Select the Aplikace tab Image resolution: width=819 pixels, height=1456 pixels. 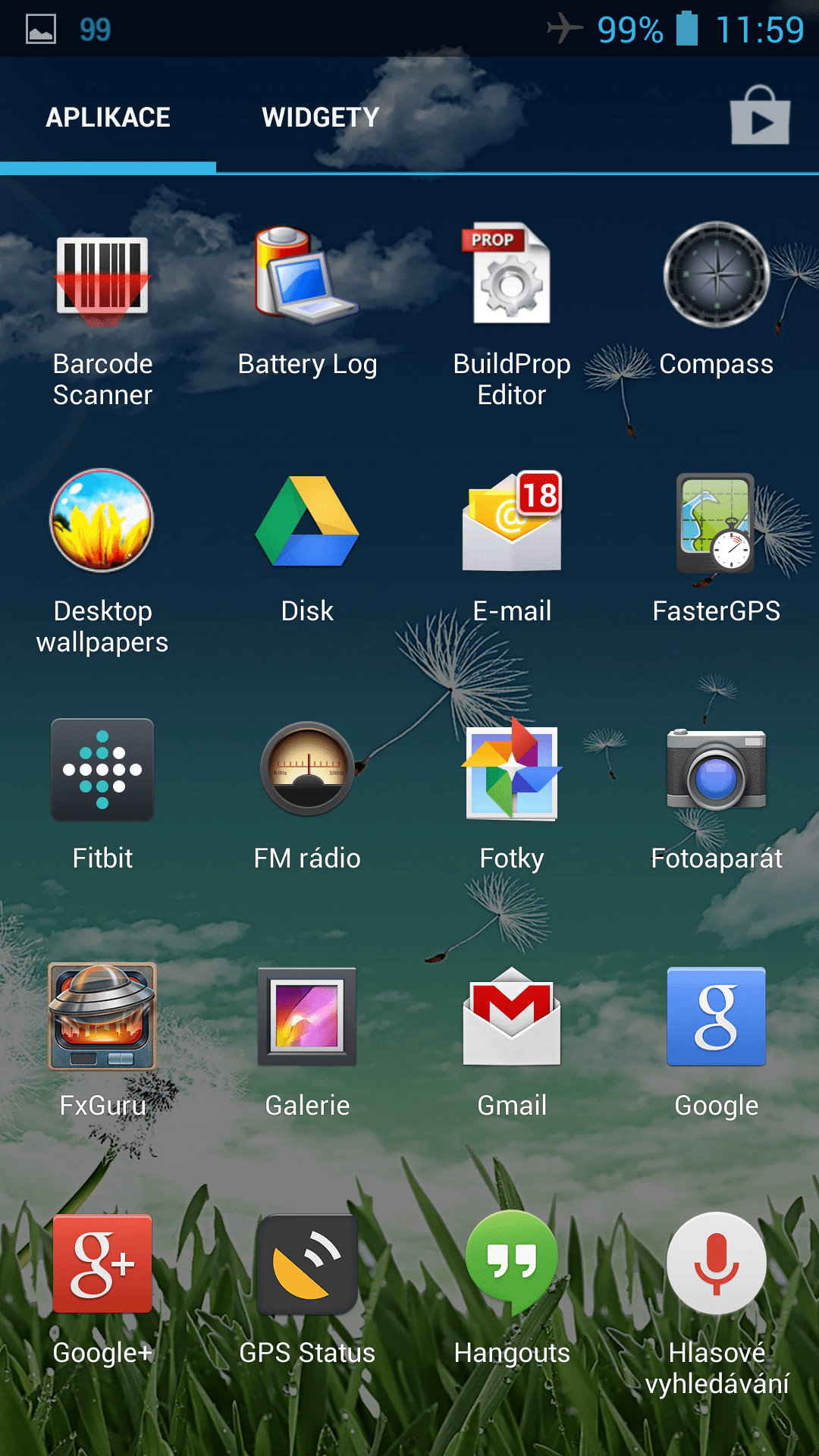pos(108,117)
